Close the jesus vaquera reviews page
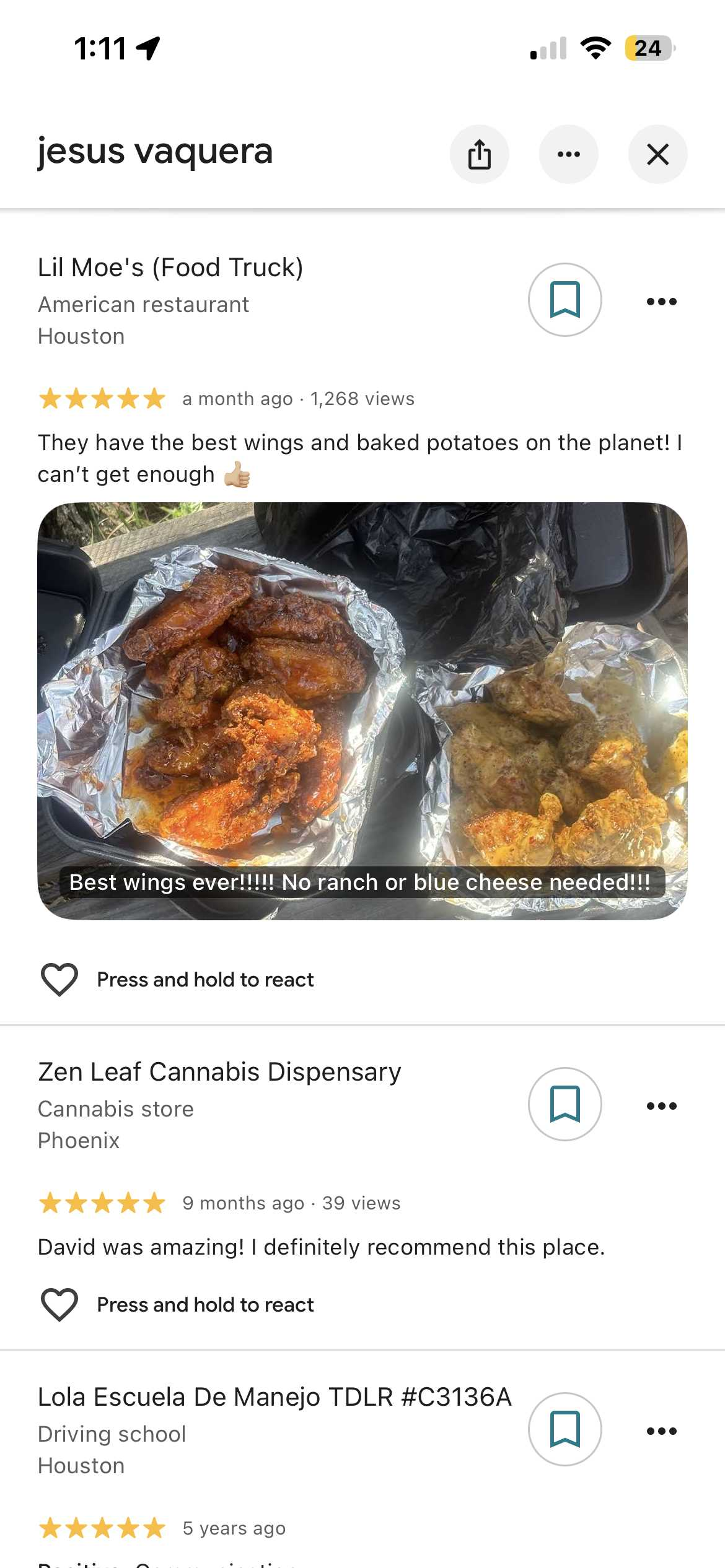The image size is (725, 1568). coord(657,154)
